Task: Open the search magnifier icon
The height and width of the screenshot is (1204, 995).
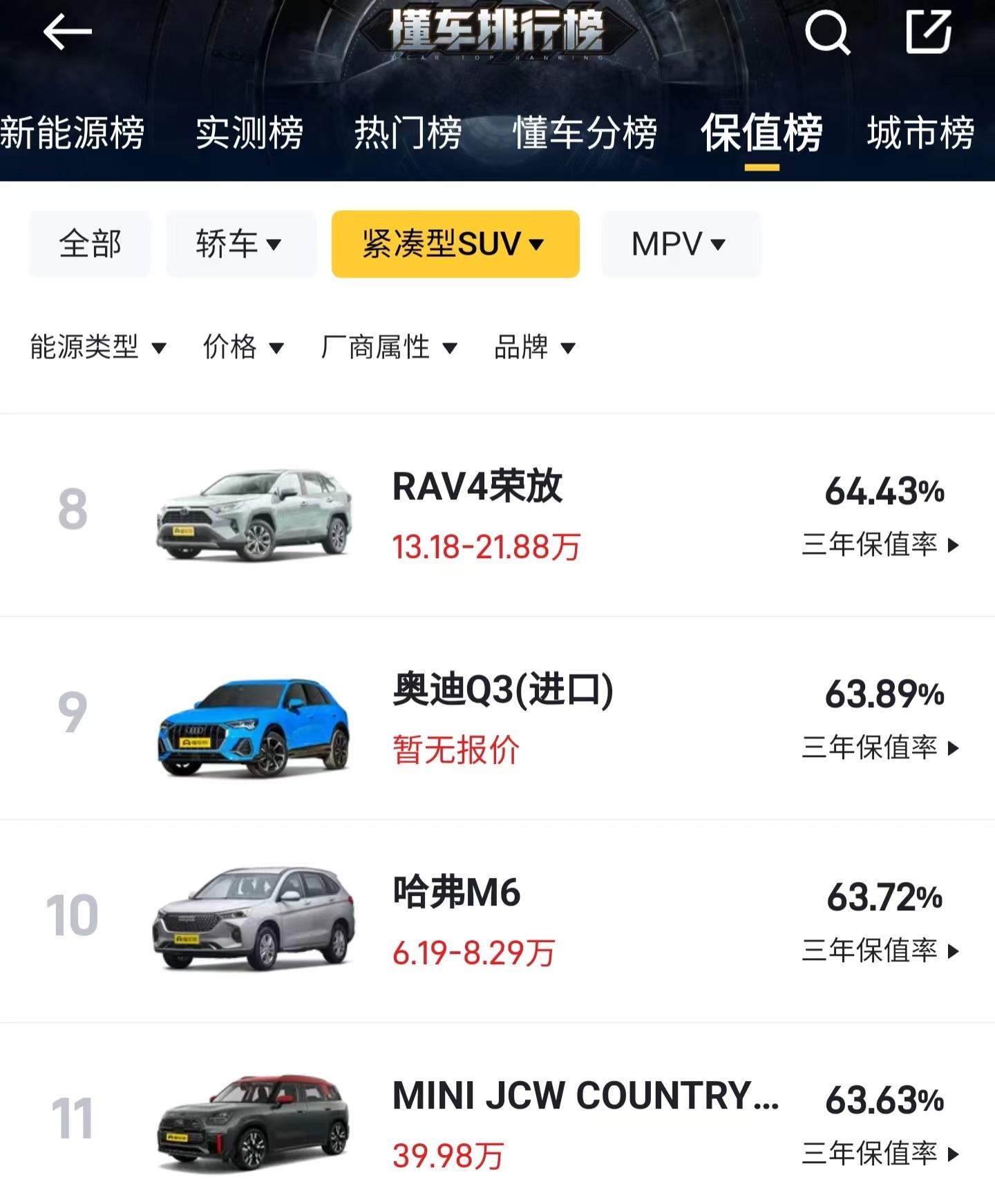Action: 827,32
